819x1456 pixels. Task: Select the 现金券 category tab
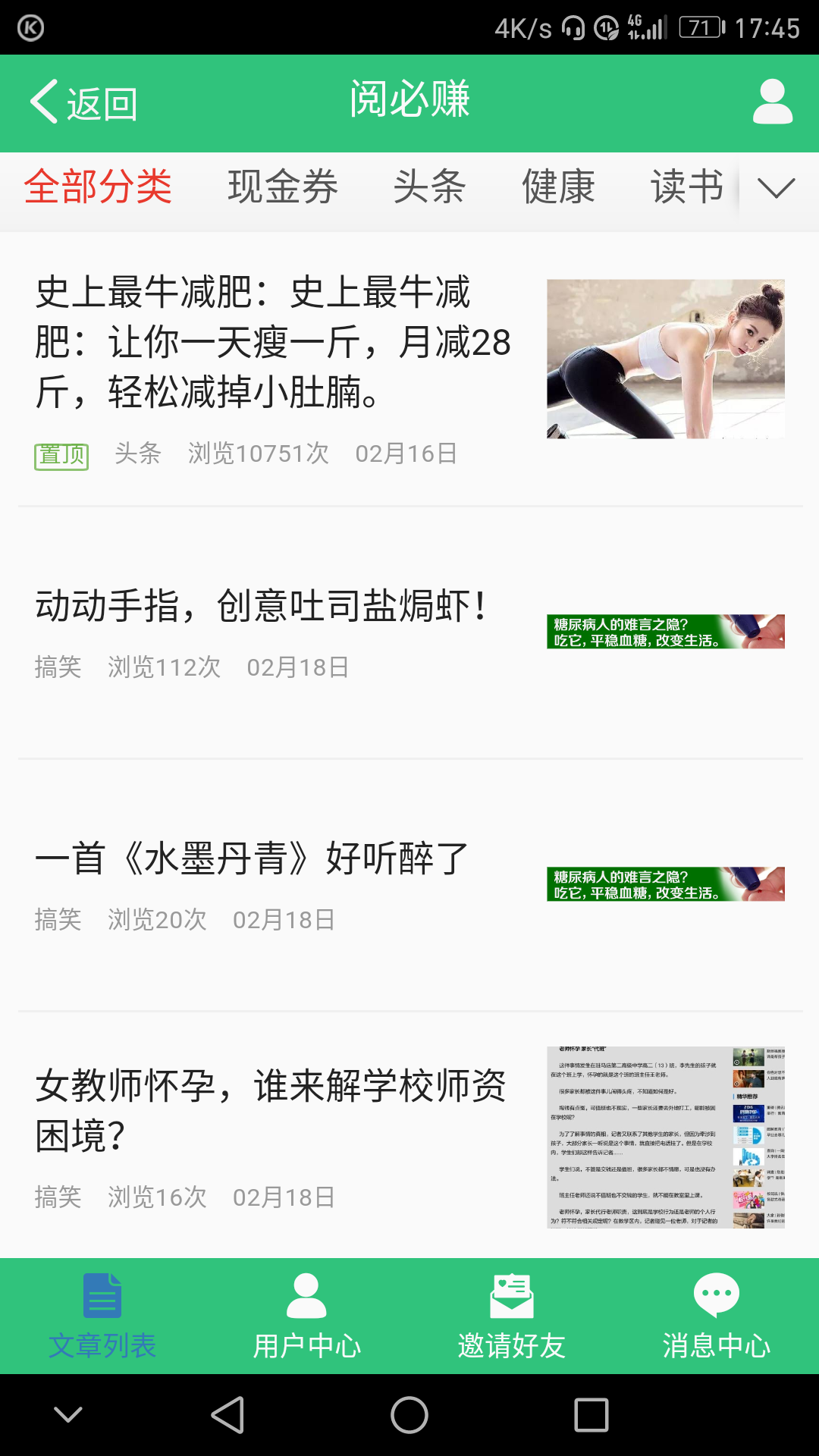coord(282,188)
